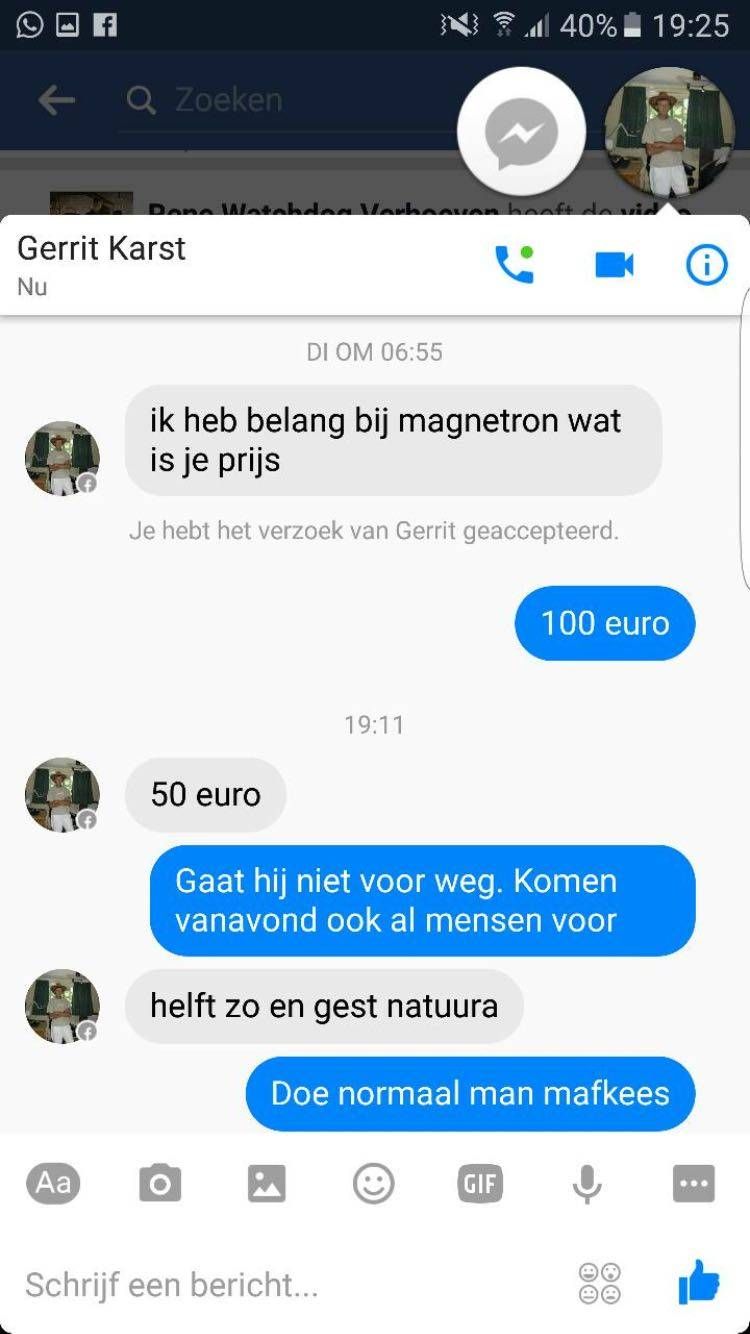This screenshot has width=750, height=1334.
Task: Go back using the arrow
Action: (x=57, y=100)
